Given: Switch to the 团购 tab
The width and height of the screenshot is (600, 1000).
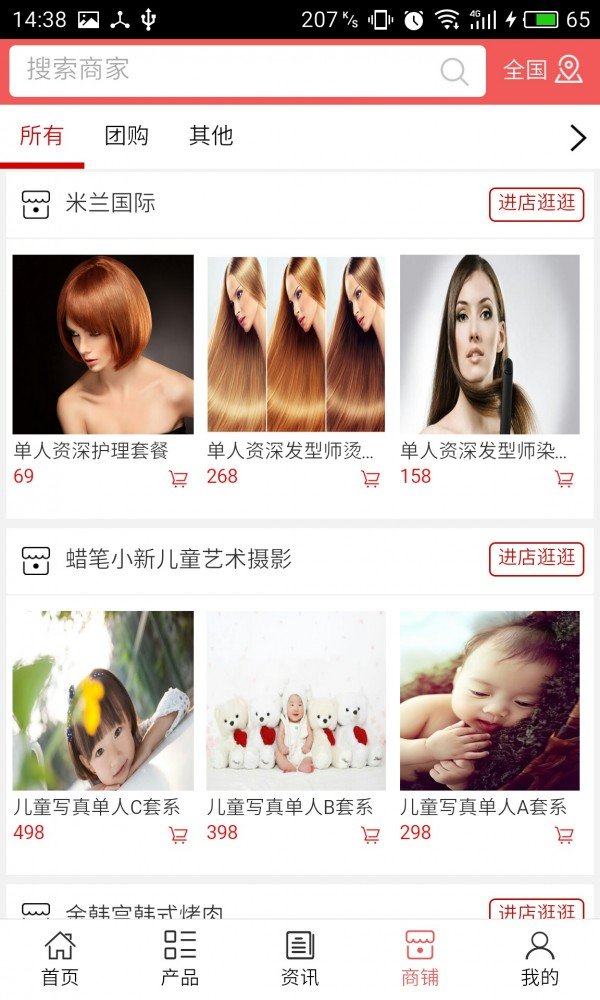Looking at the screenshot, I should 127,136.
